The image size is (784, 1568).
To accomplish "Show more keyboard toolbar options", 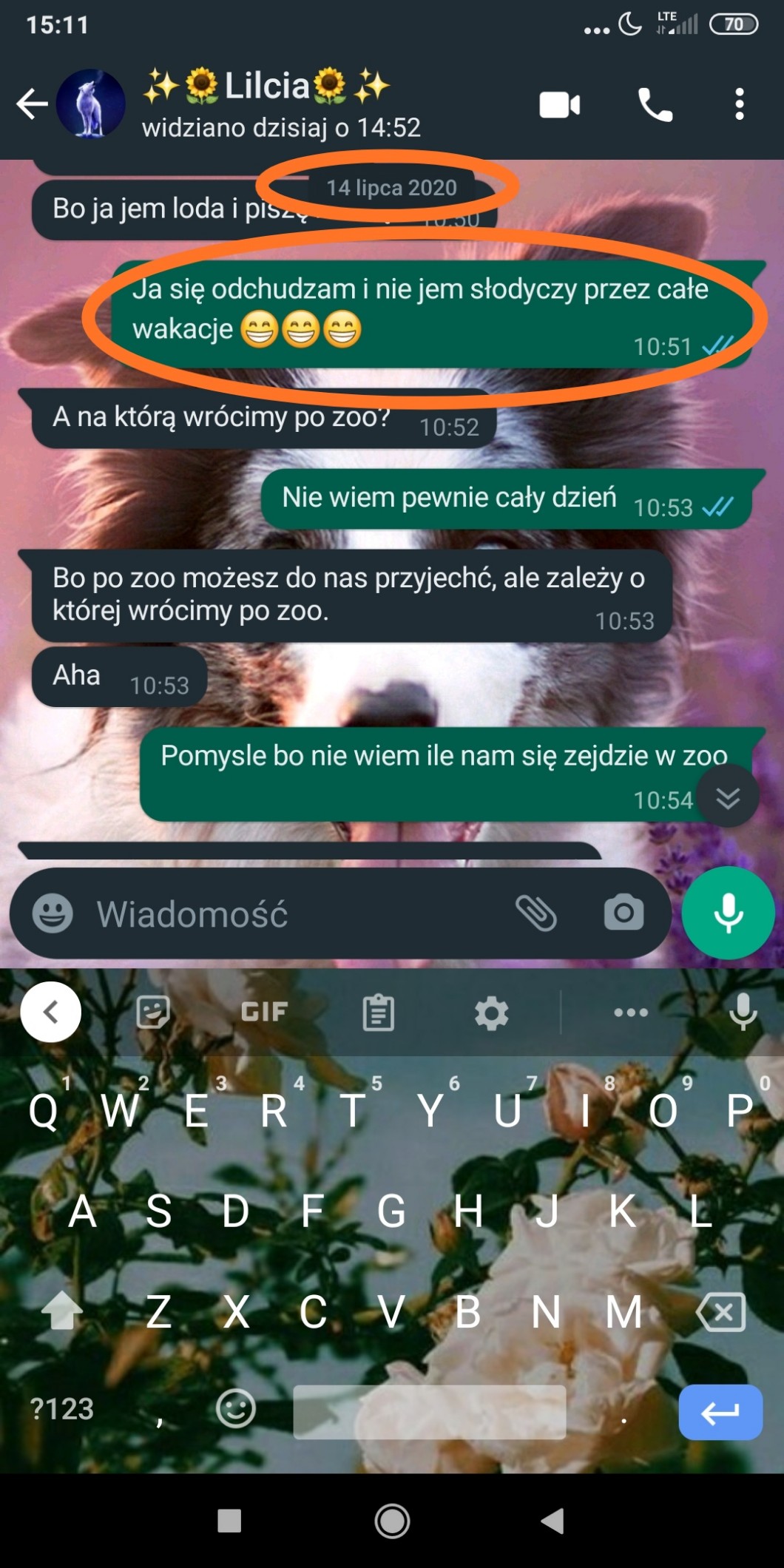I will (631, 1013).
